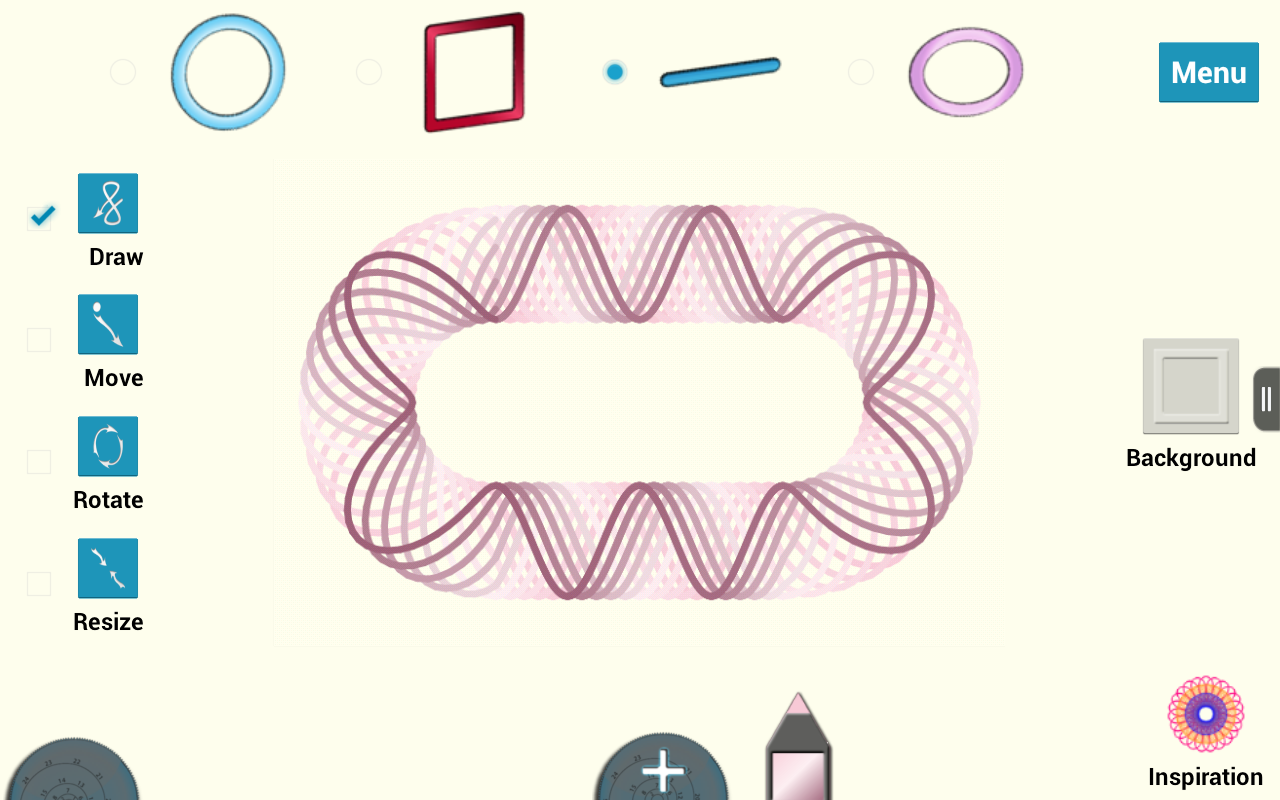Select the blue ring shape

tap(227, 72)
